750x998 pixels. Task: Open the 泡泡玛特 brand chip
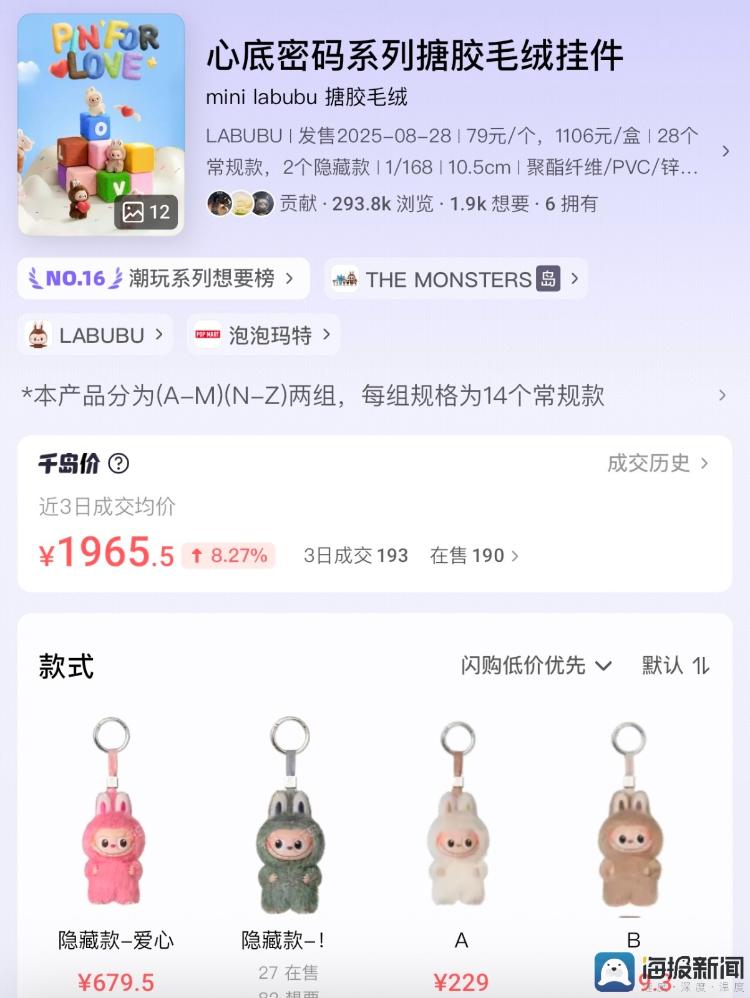[263, 335]
